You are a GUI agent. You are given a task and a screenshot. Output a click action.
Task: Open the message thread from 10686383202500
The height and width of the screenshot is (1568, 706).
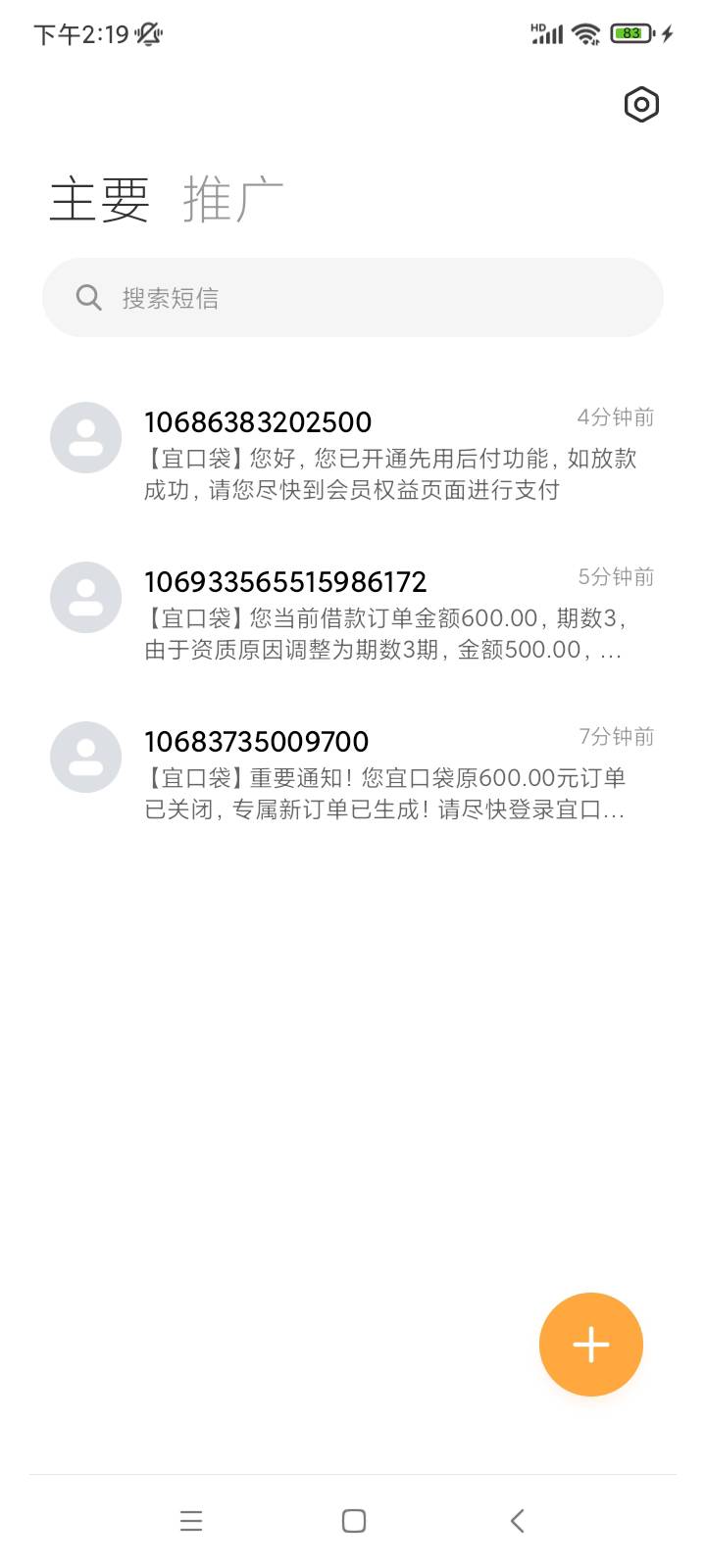(353, 456)
